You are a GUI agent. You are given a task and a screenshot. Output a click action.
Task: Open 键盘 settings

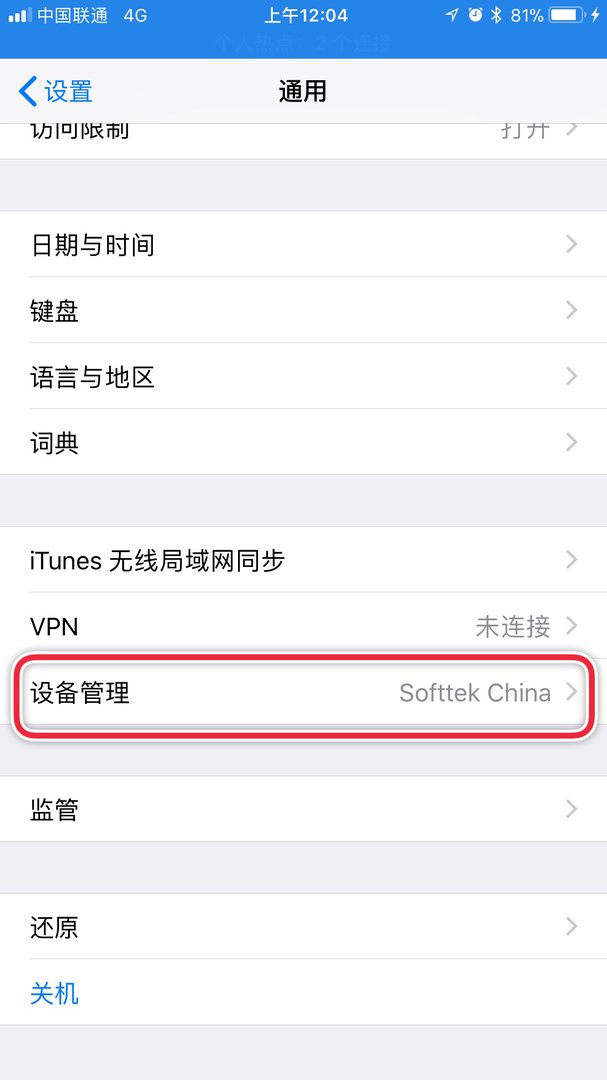coord(300,311)
